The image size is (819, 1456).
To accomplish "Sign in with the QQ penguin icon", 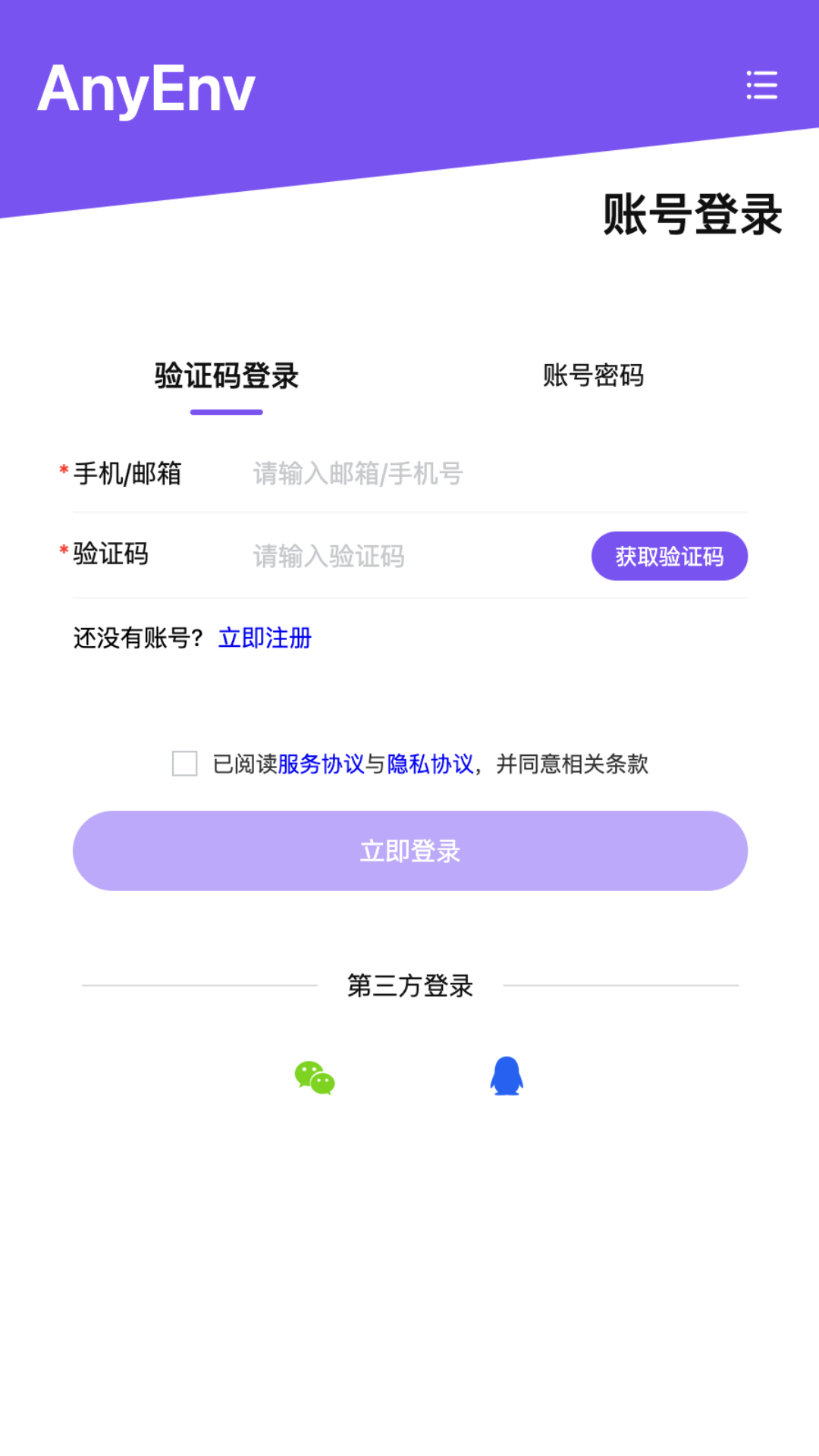I will [x=506, y=1075].
